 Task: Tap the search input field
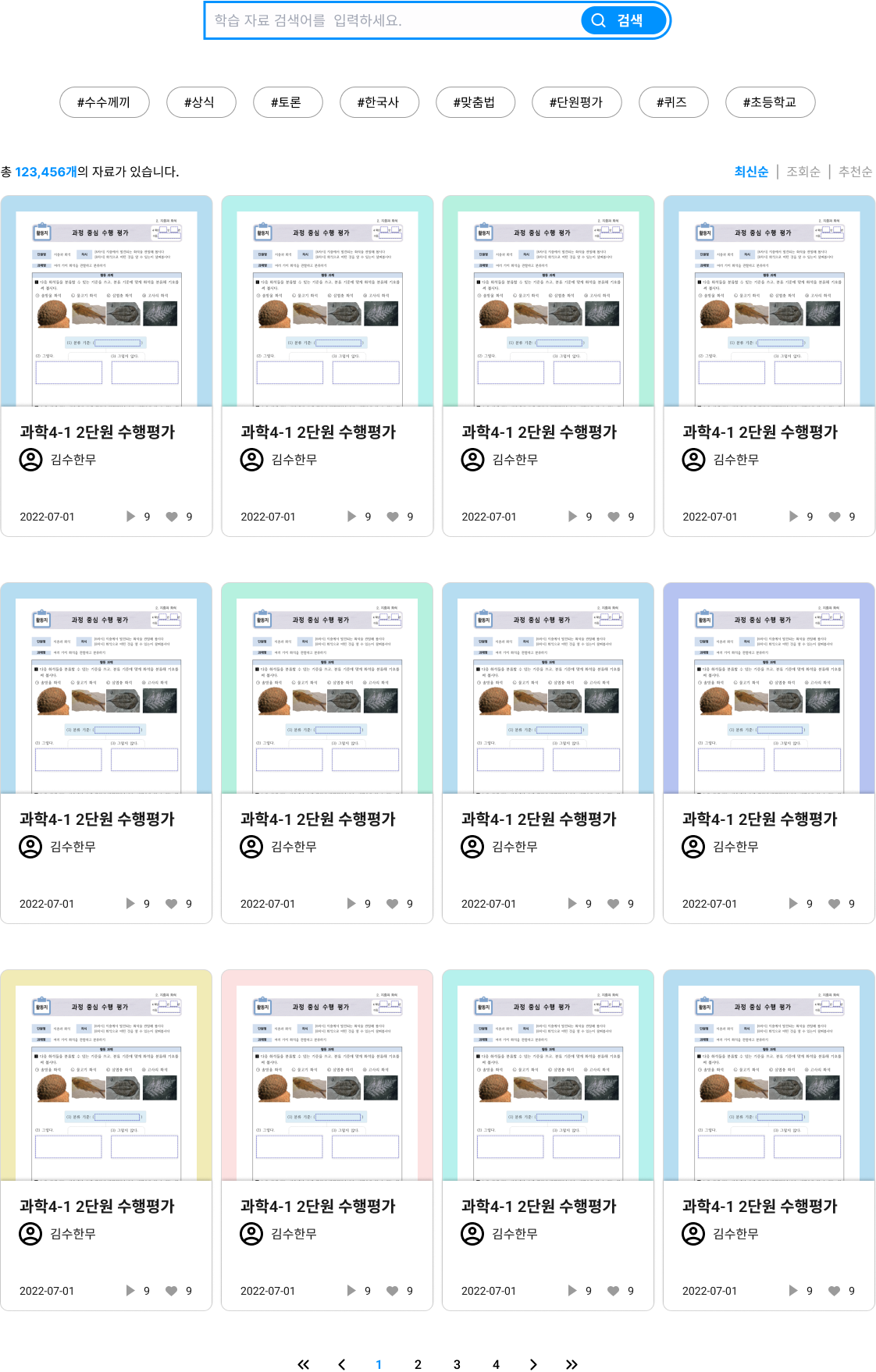point(390,20)
